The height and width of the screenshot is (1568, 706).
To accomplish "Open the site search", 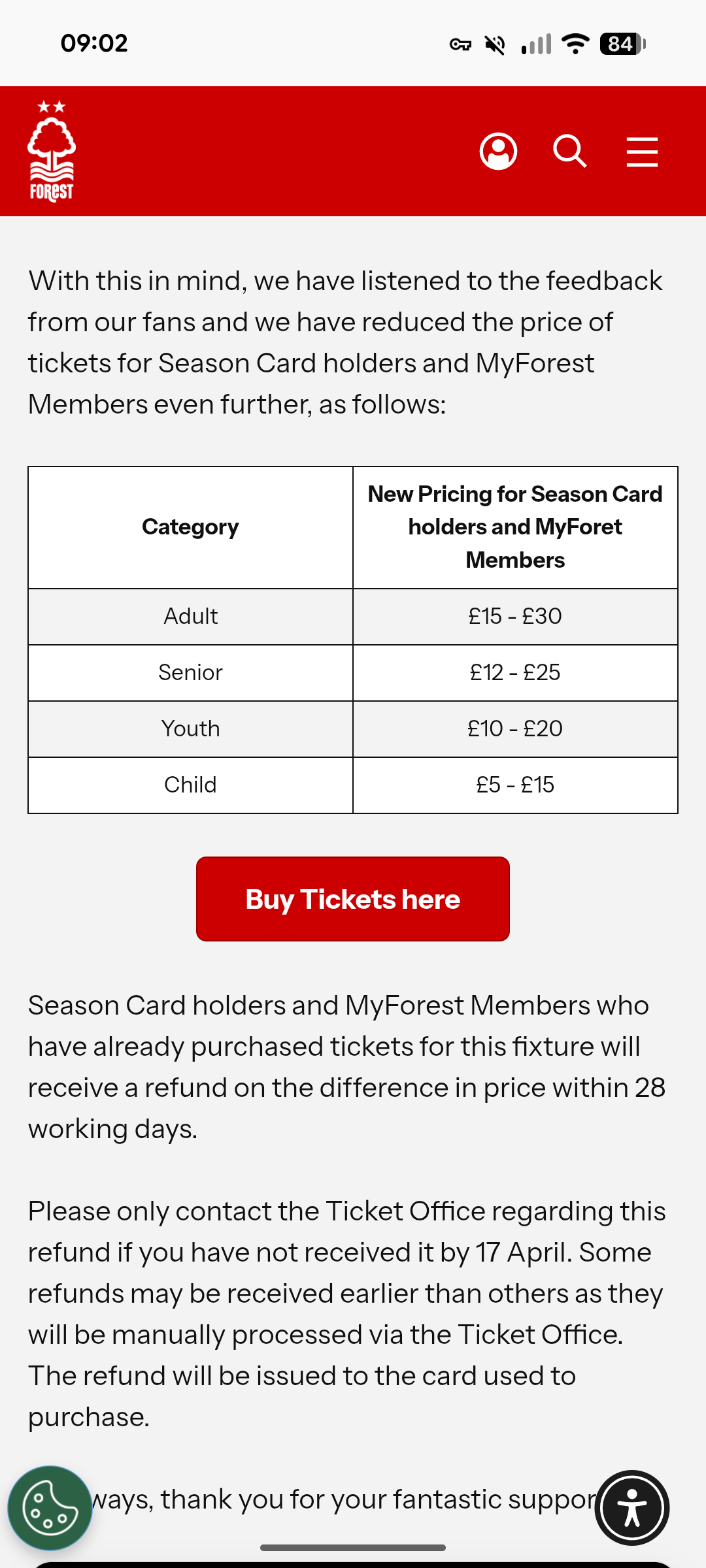I will tap(569, 152).
